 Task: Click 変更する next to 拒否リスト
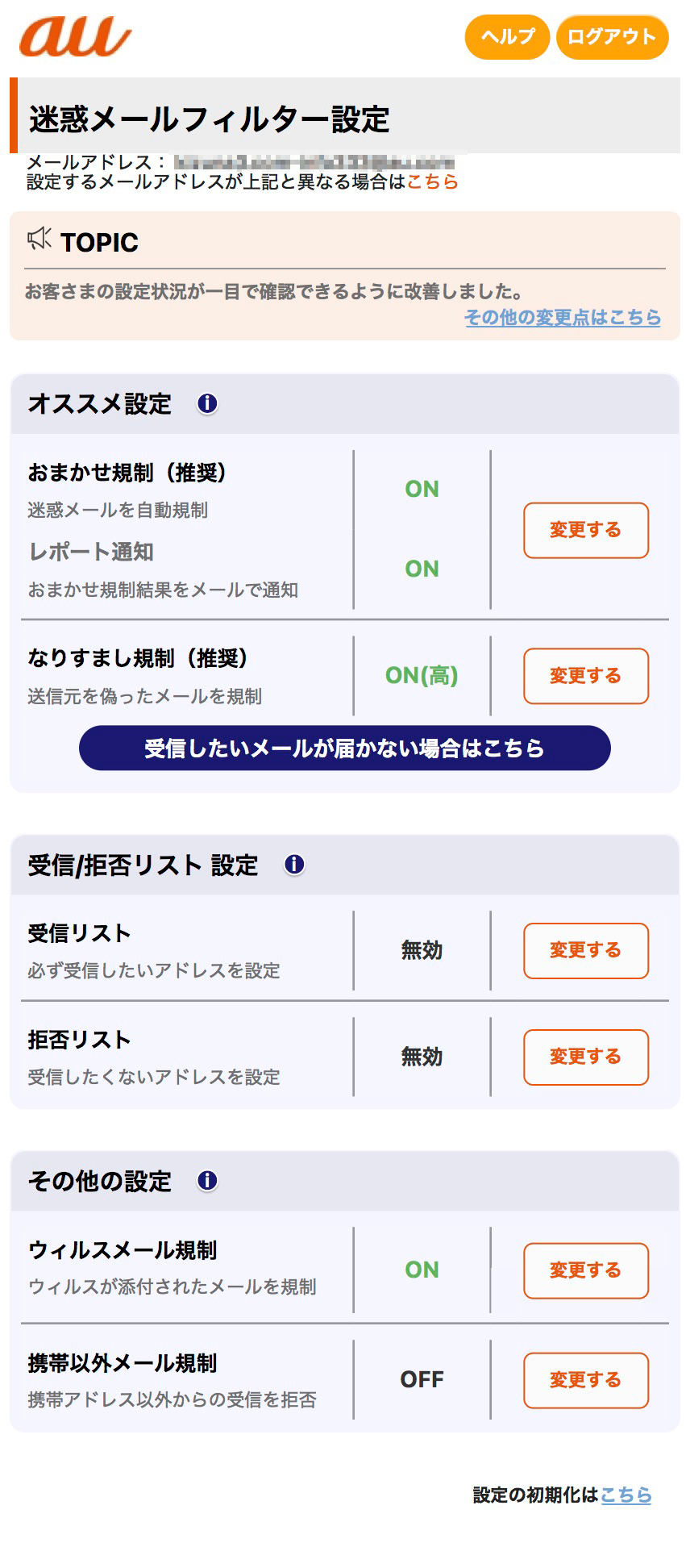585,1057
